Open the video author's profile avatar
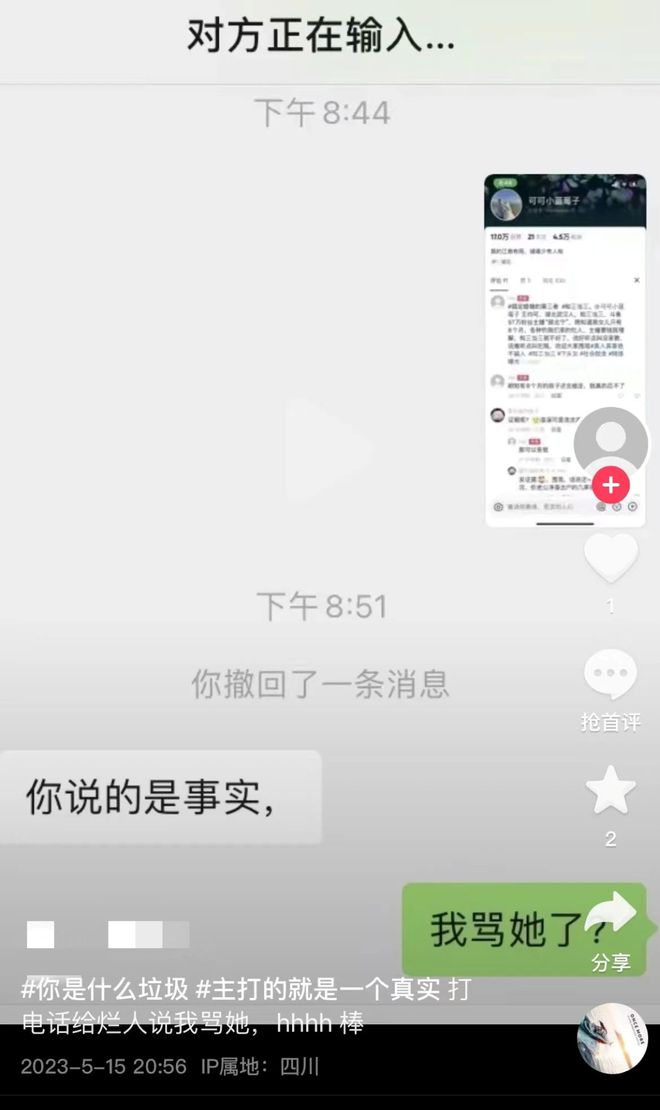This screenshot has width=660, height=1110. [610, 441]
